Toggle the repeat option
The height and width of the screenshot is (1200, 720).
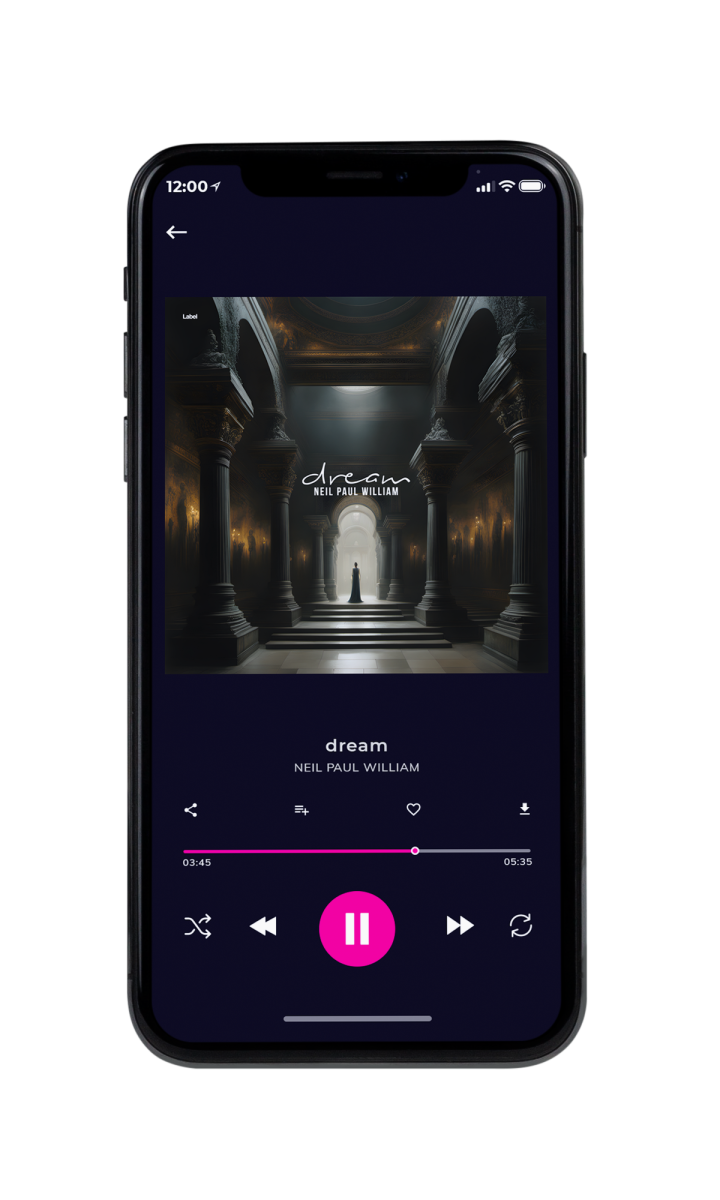click(521, 926)
